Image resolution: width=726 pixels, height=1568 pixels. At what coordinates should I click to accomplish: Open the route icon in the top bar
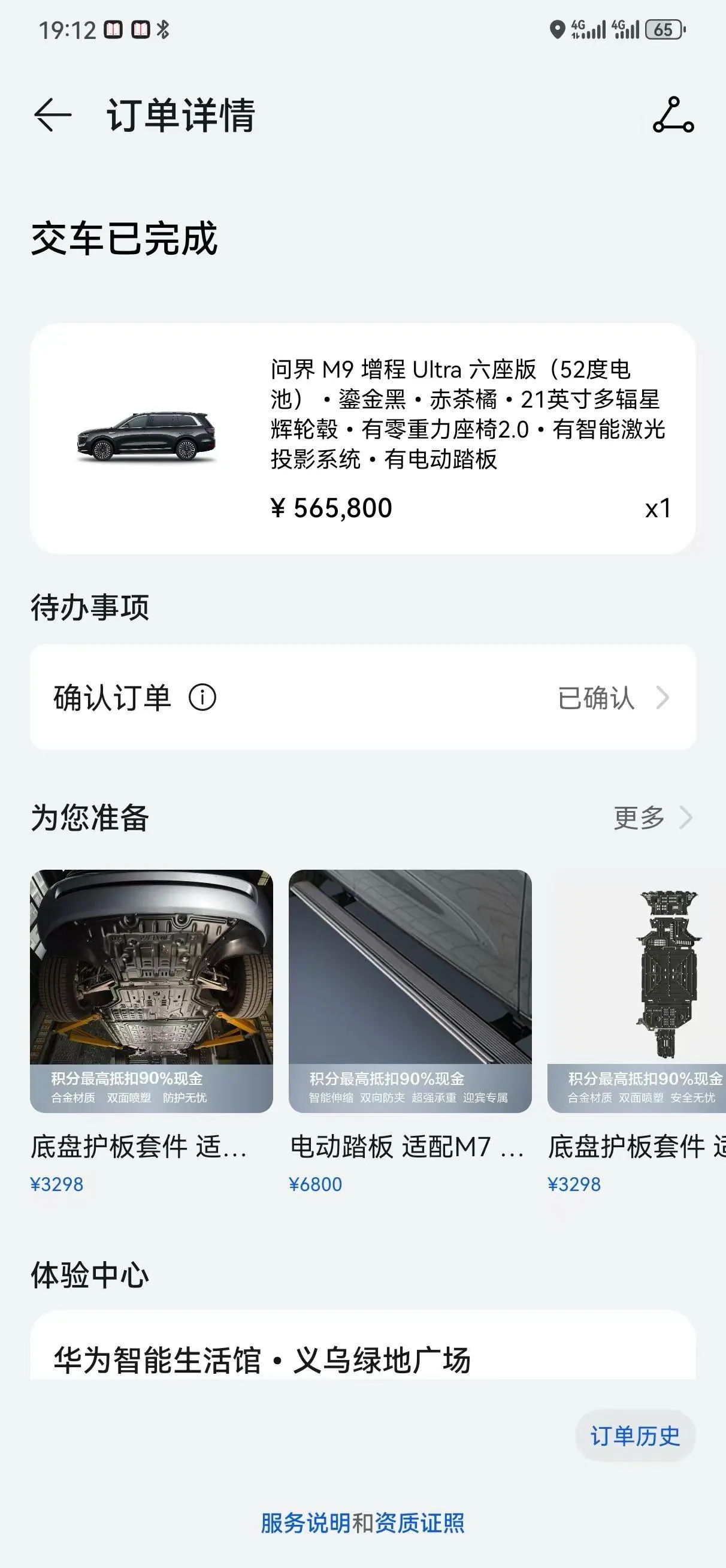tap(673, 114)
